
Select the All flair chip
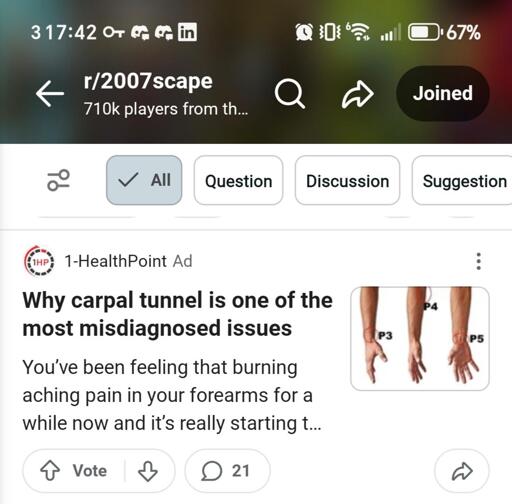[x=144, y=180]
